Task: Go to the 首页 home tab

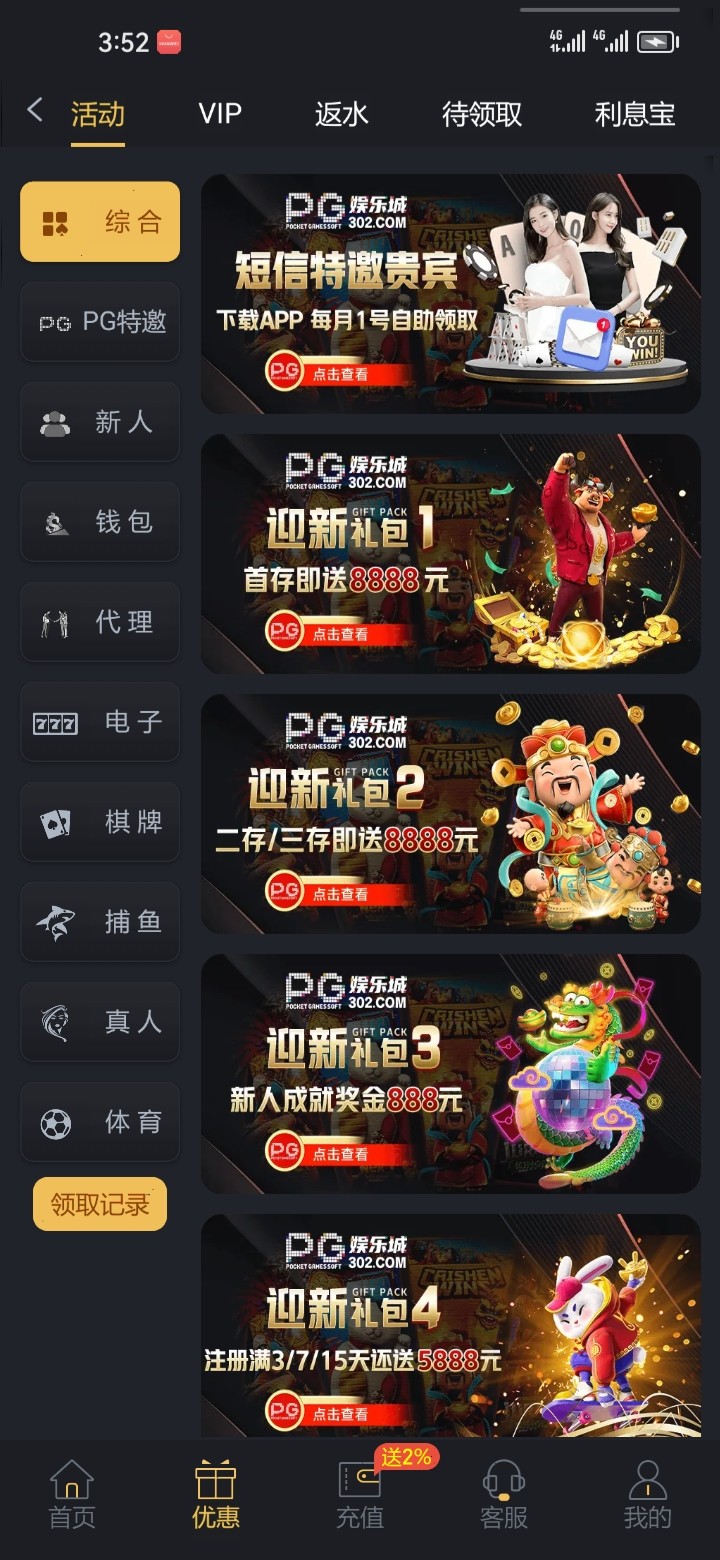Action: (x=72, y=1496)
